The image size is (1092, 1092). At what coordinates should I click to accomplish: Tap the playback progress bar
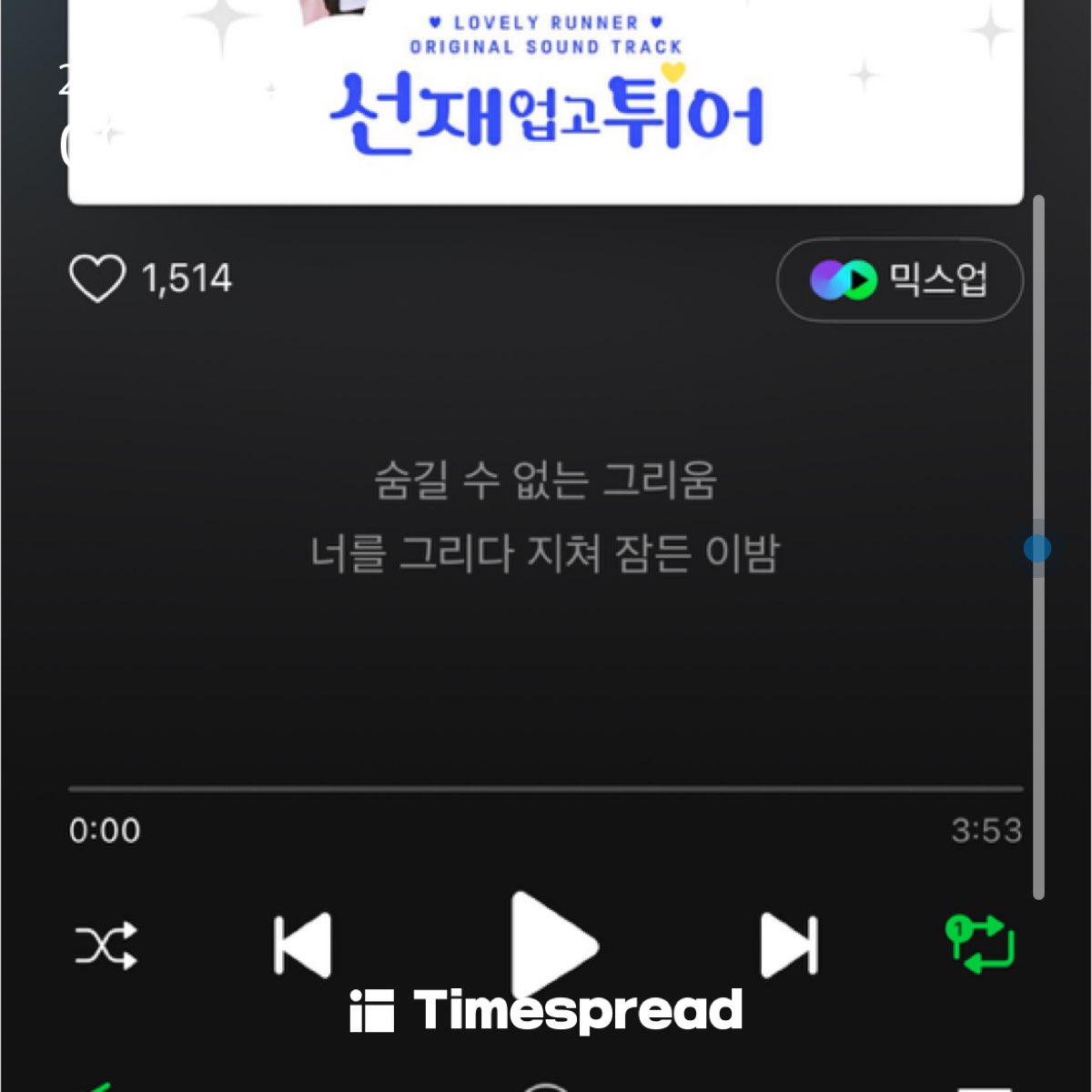546,789
